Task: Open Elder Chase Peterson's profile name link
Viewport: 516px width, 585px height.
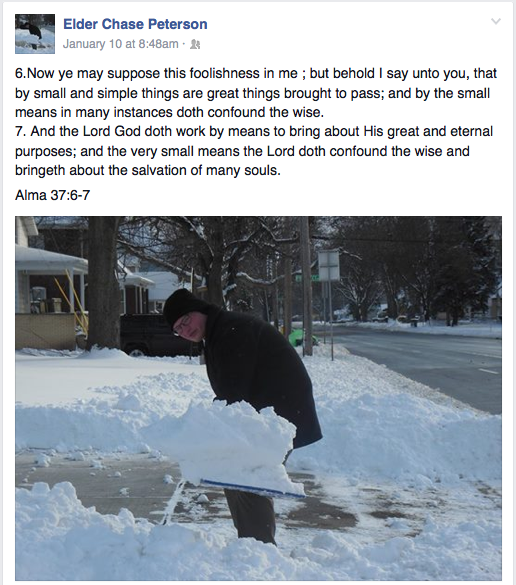Action: (x=135, y=24)
